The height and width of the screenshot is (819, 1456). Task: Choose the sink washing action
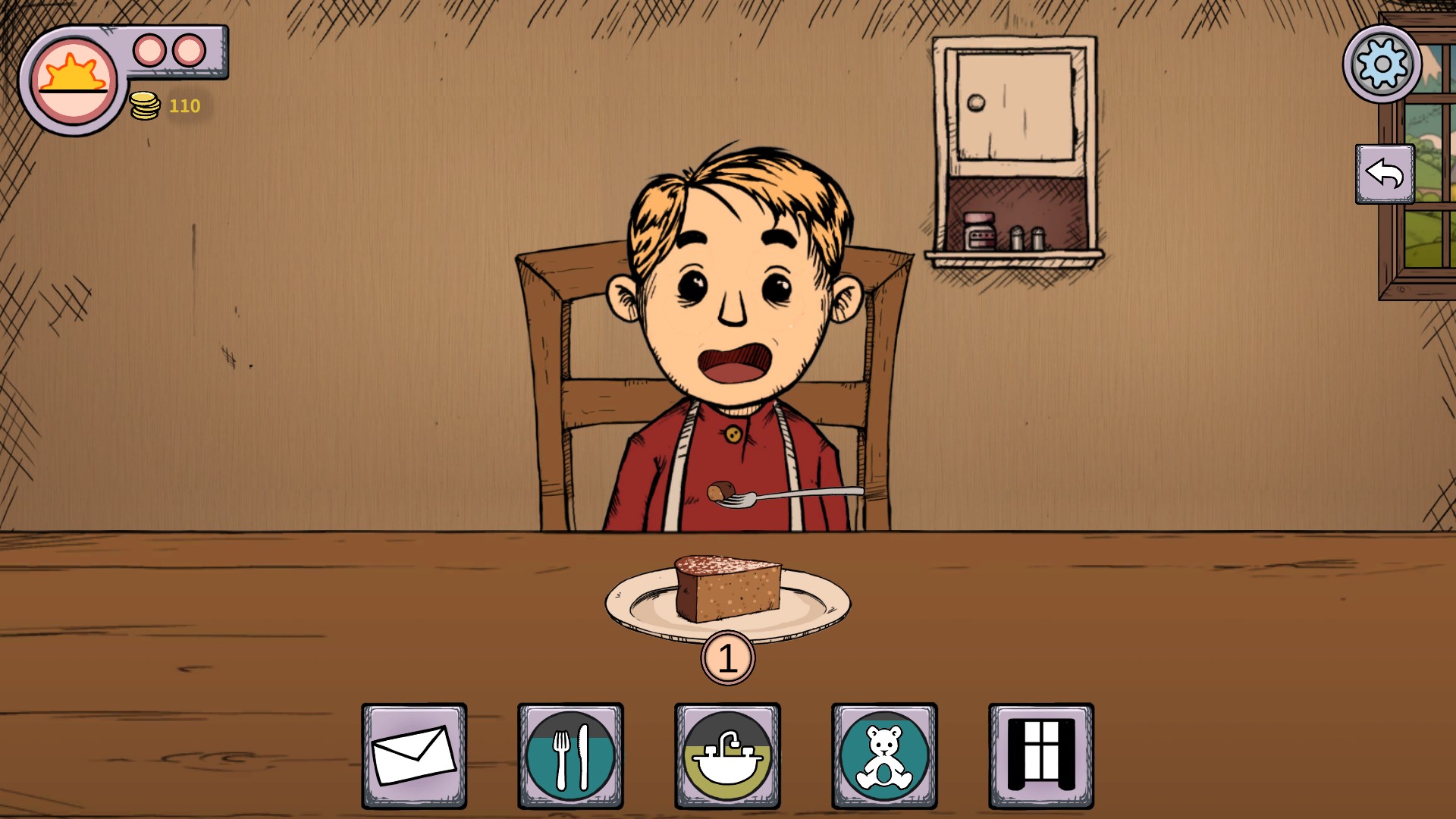click(x=727, y=755)
